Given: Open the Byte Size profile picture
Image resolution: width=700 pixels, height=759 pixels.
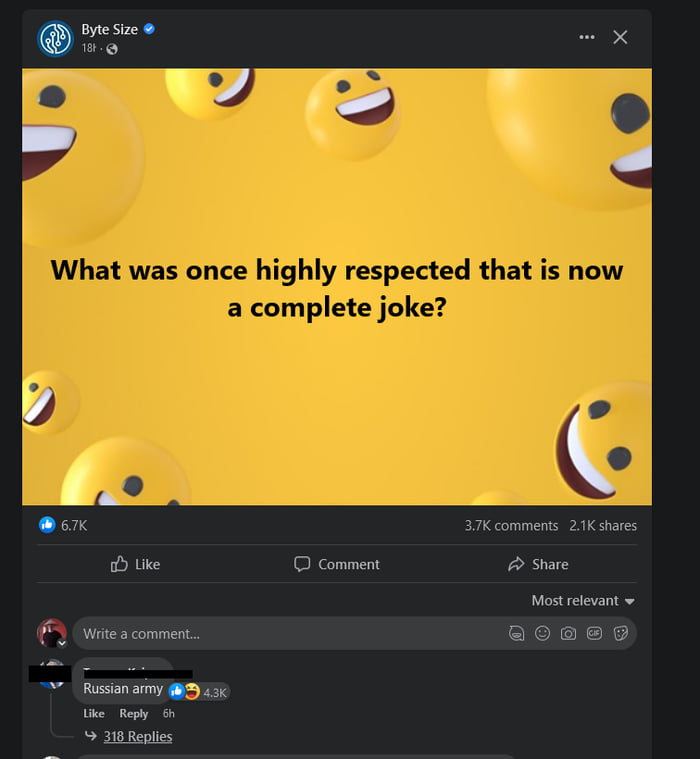Looking at the screenshot, I should 55,37.
